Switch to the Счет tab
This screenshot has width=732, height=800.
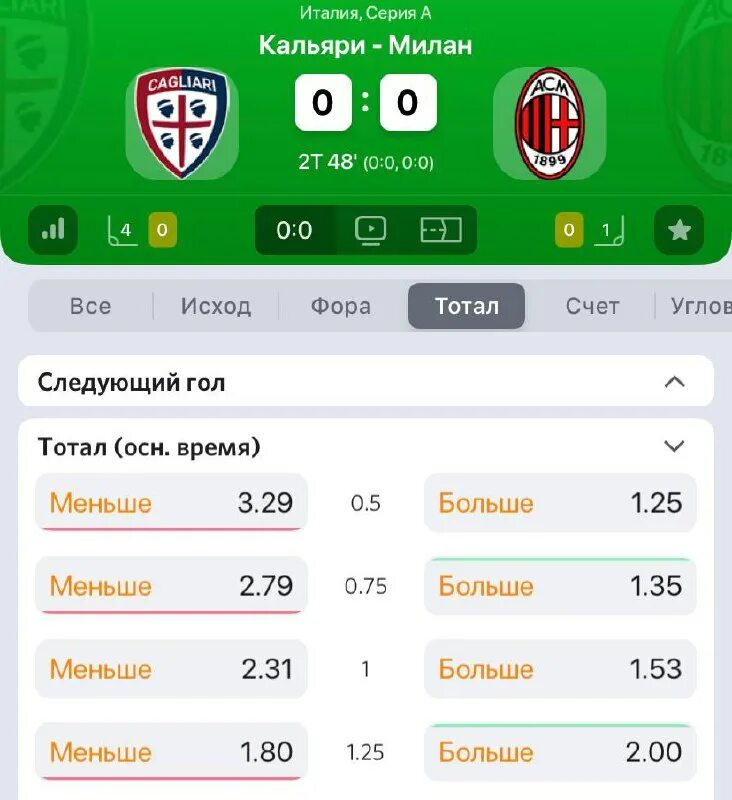(x=593, y=306)
